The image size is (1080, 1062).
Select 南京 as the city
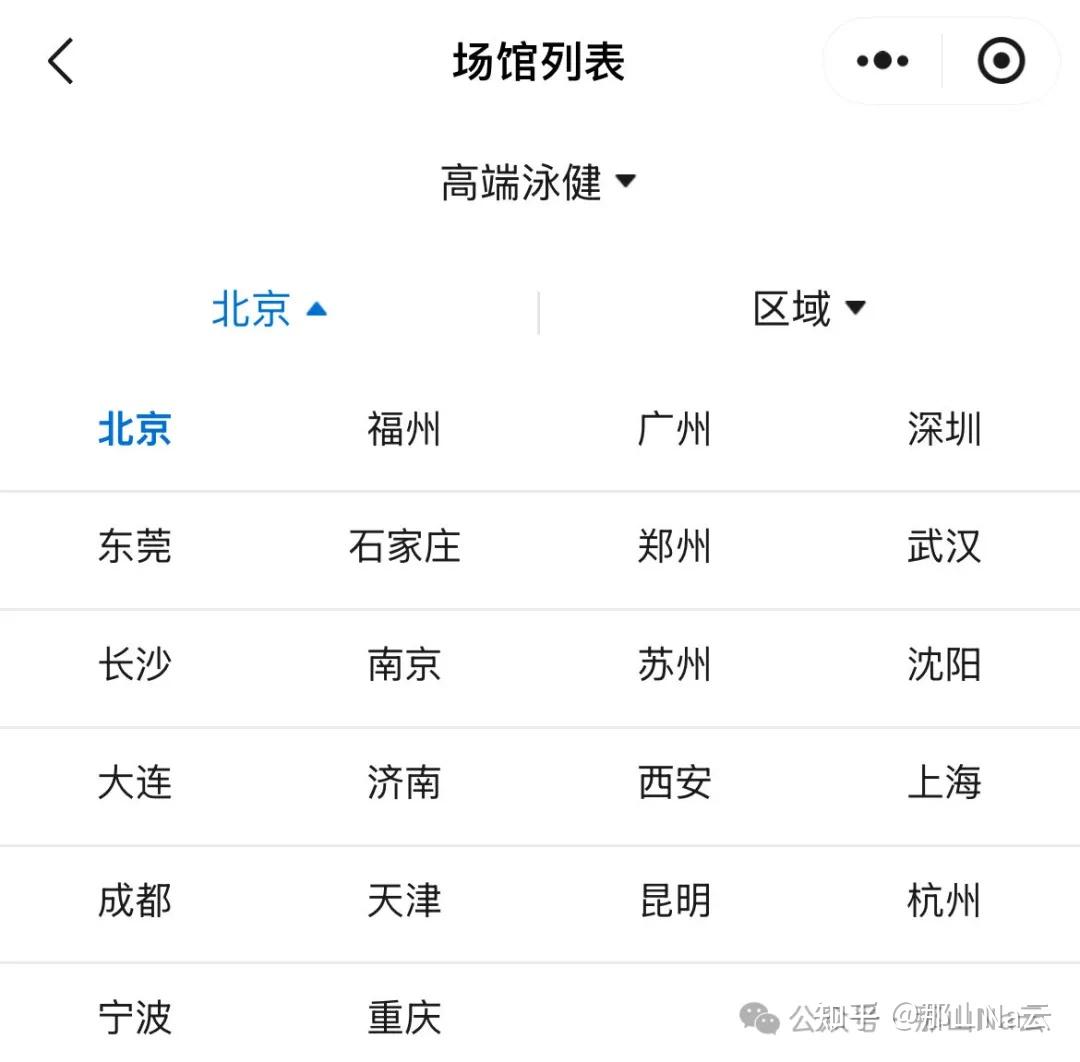(404, 665)
